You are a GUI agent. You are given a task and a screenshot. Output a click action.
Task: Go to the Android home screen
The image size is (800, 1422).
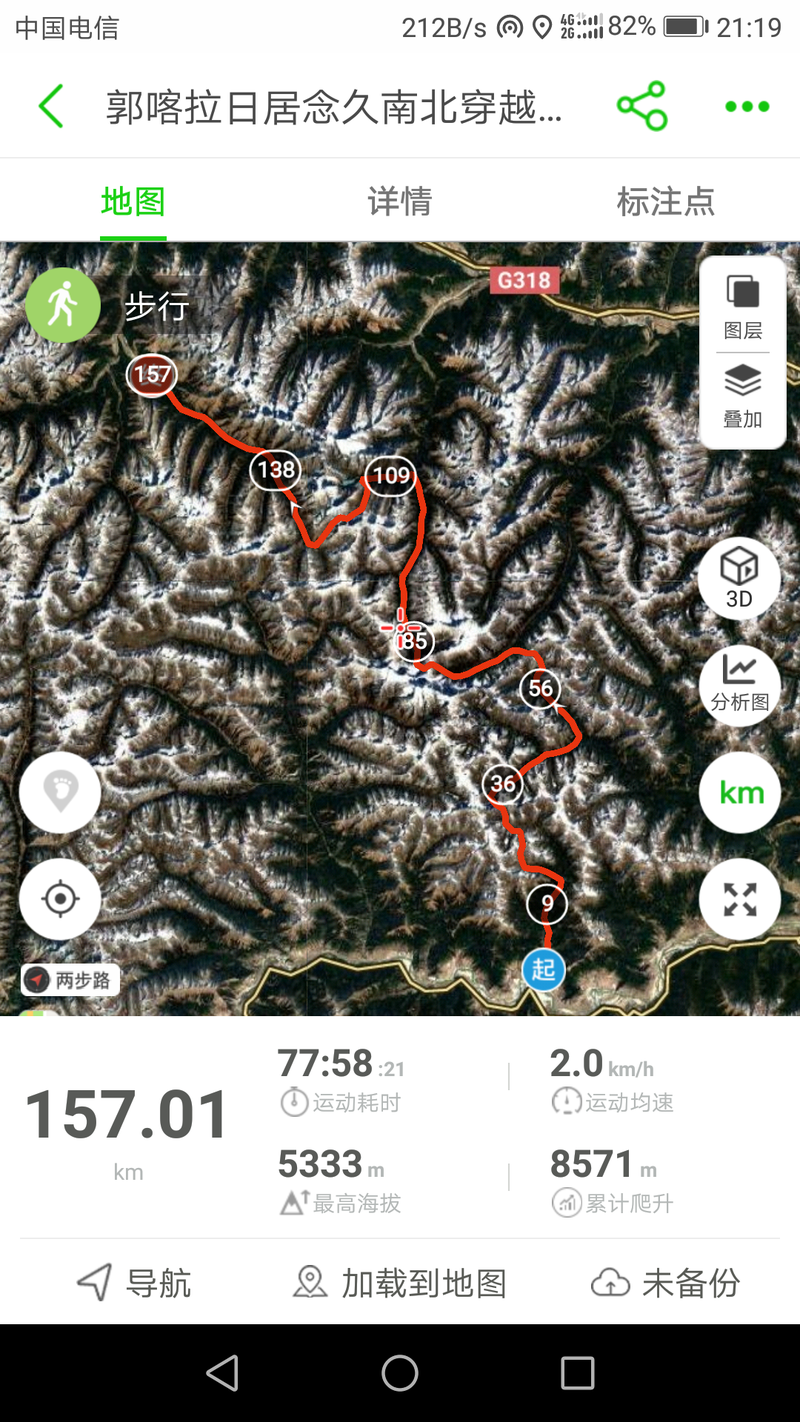coord(400,1373)
